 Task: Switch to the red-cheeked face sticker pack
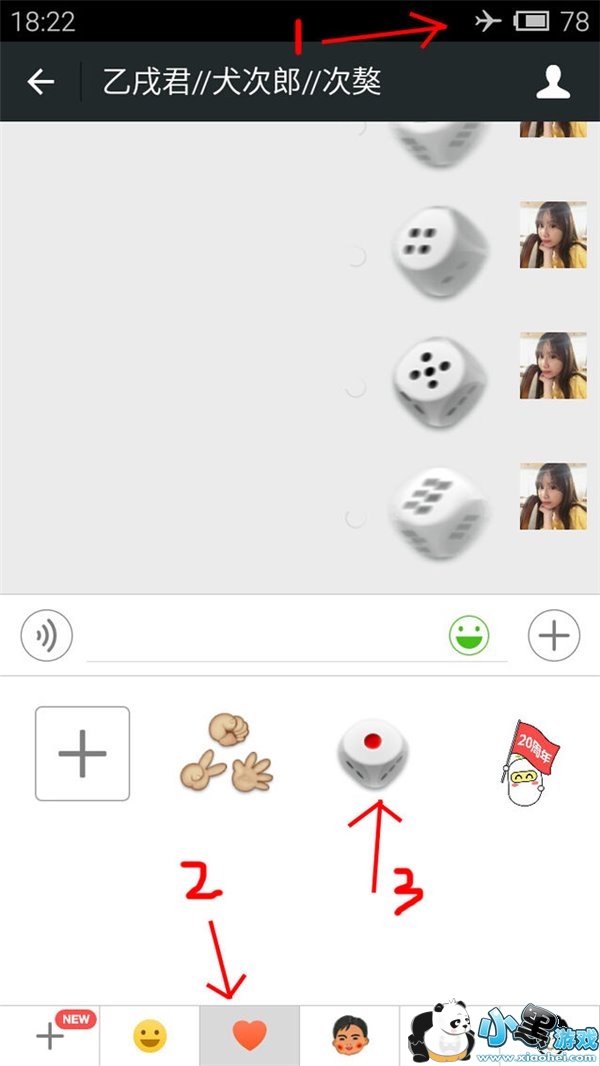point(349,1036)
